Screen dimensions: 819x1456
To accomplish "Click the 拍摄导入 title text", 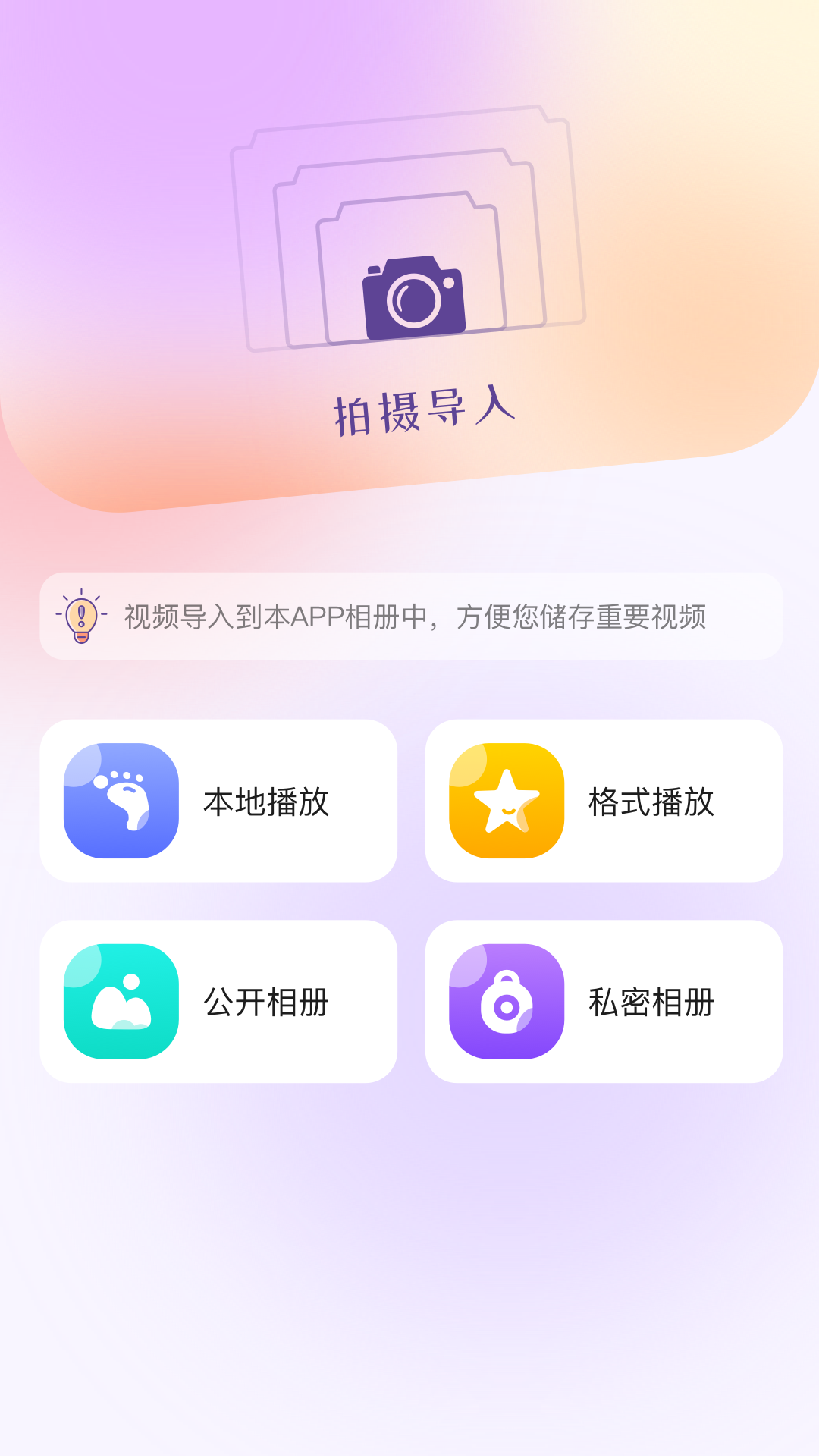I will (x=425, y=409).
